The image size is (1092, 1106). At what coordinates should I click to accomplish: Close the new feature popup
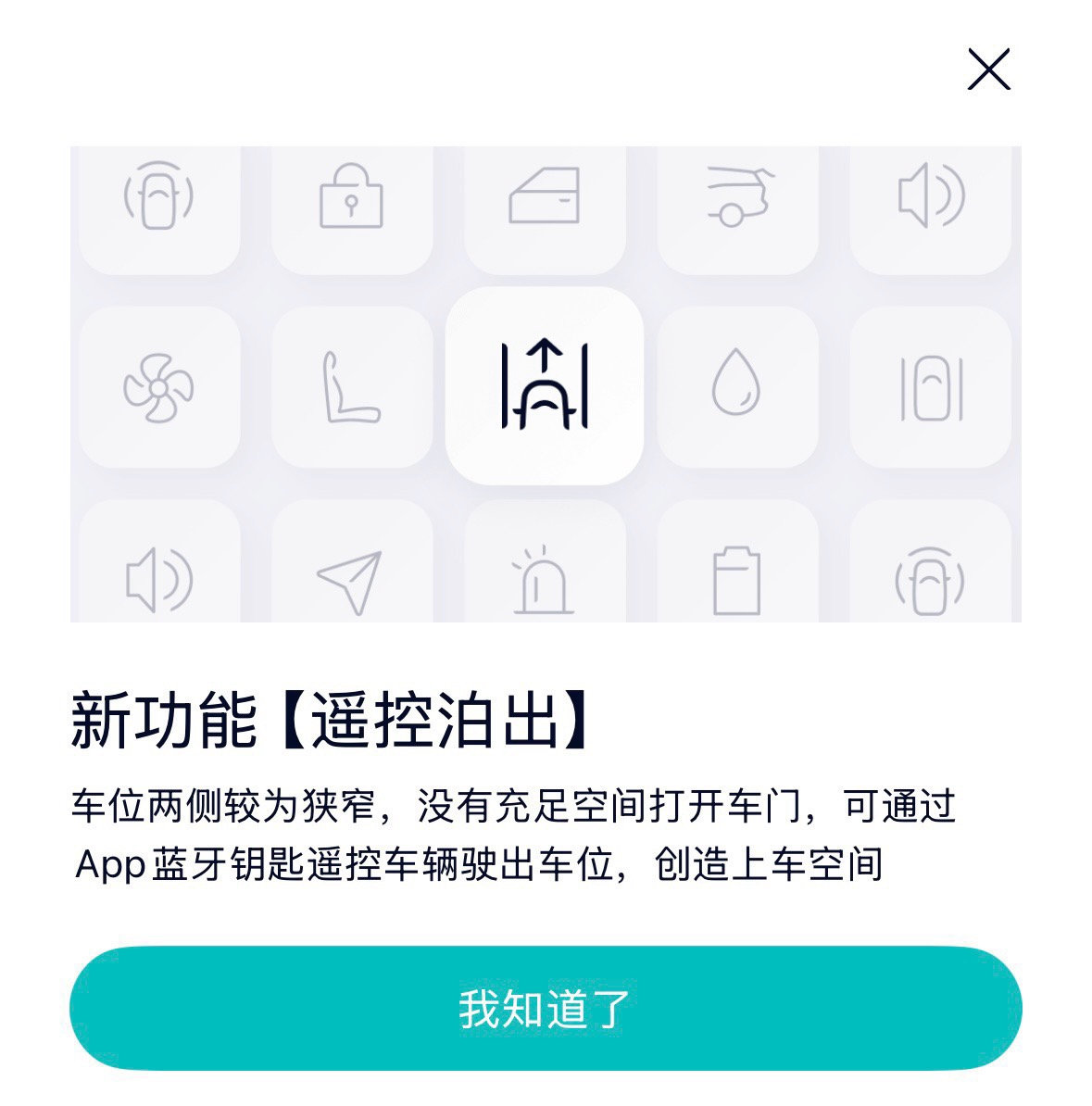point(988,70)
